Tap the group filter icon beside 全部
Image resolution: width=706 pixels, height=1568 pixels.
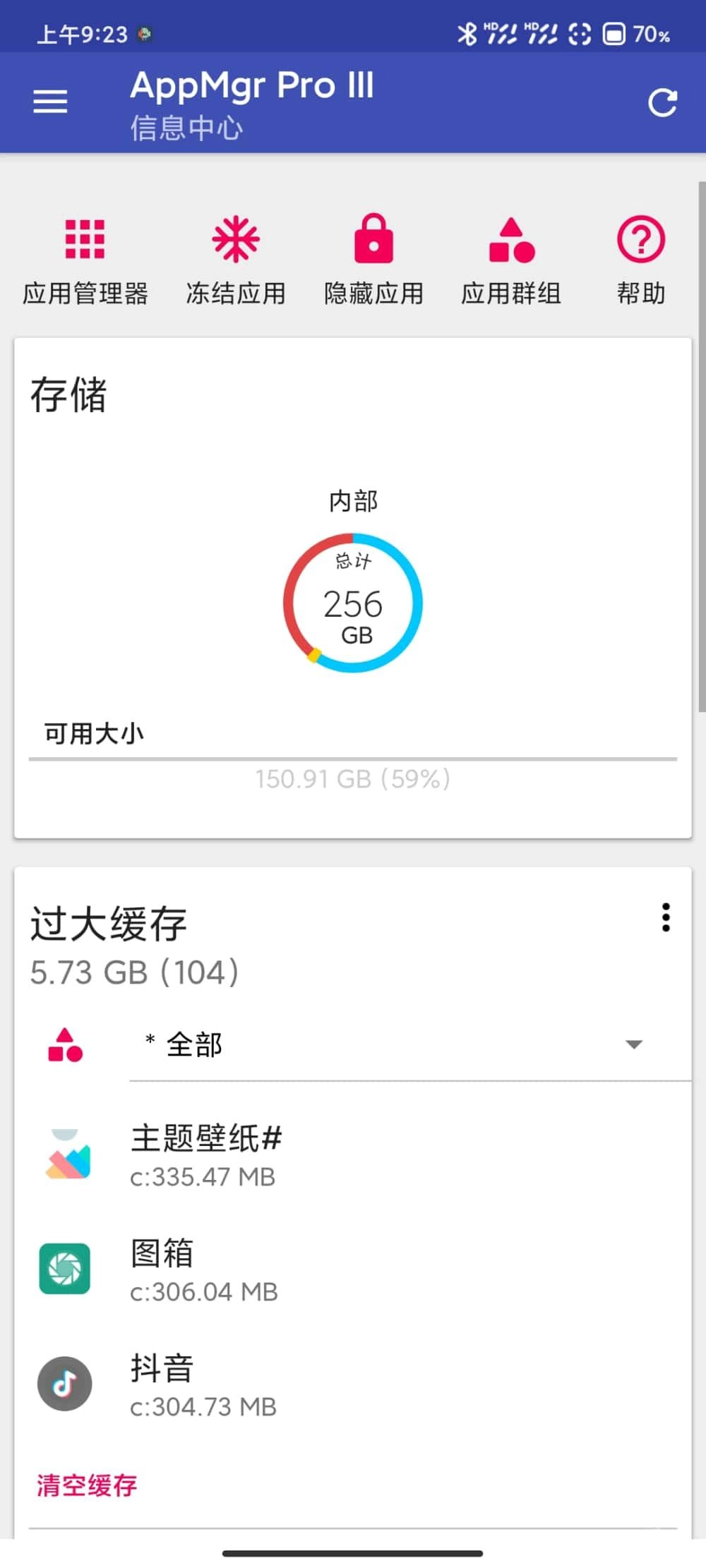click(65, 1044)
